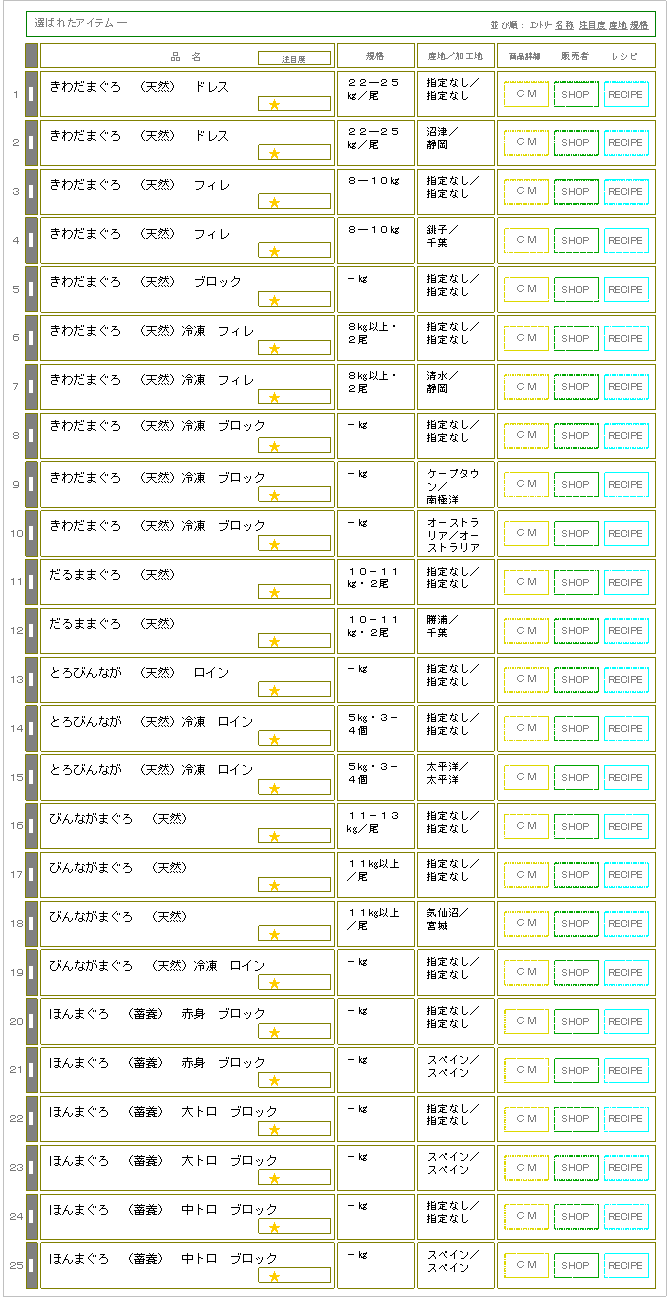Tap CM for row 7 清水/静岡 冷凍フィレ
Image resolution: width=668 pixels, height=1298 pixels.
[x=526, y=386]
